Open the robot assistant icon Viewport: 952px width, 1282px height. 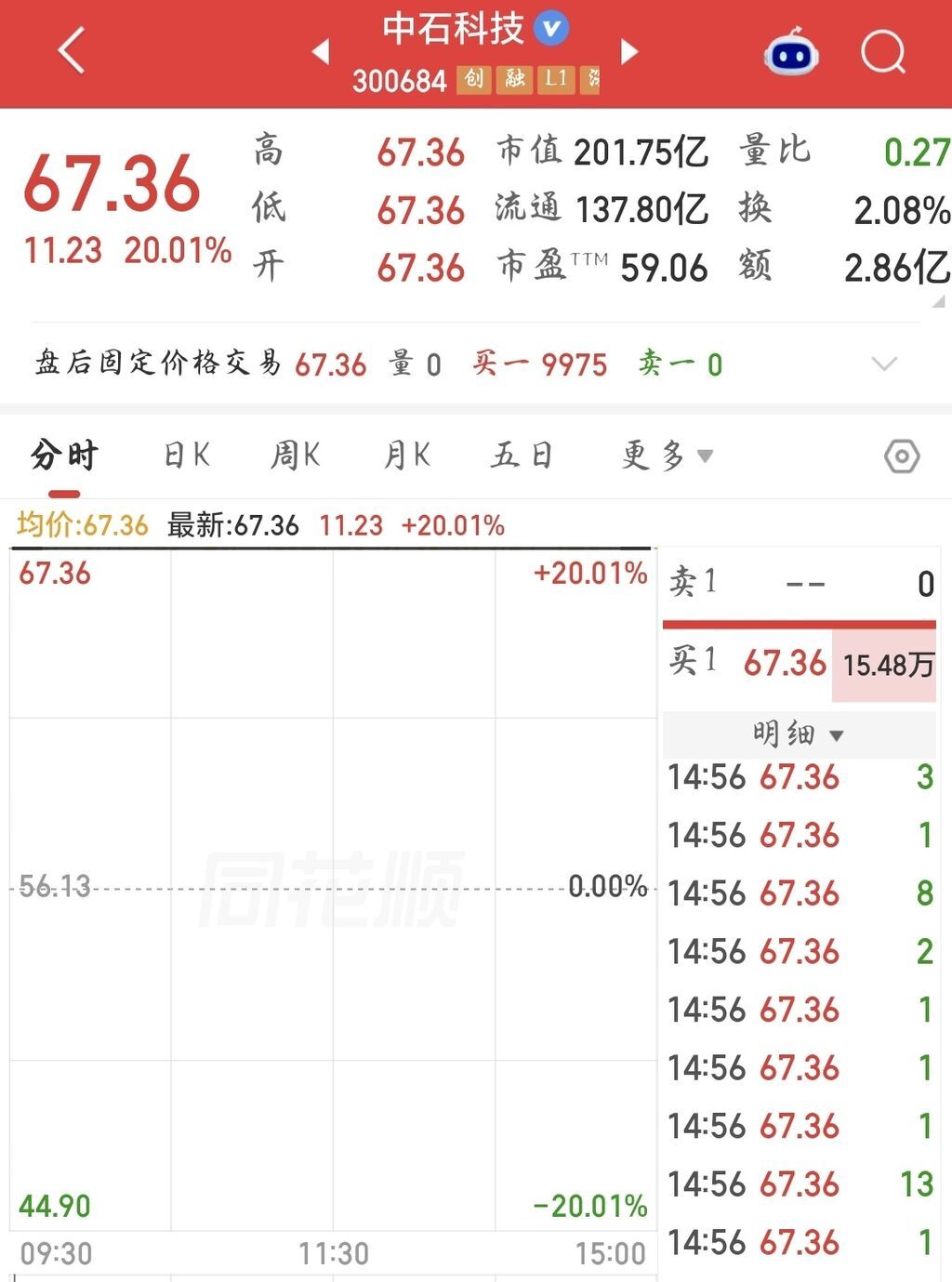tap(791, 52)
